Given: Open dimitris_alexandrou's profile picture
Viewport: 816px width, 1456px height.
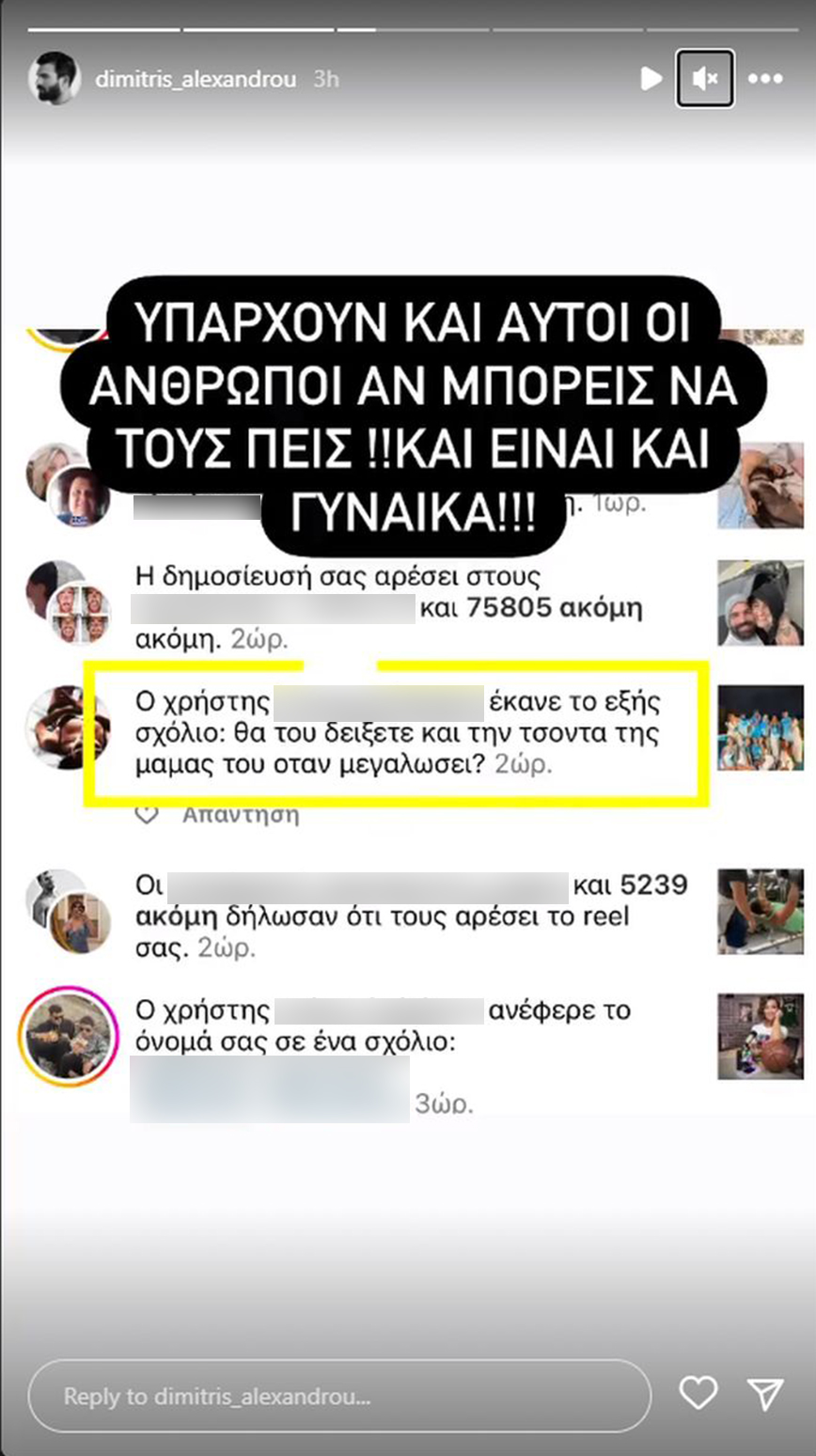Looking at the screenshot, I should point(54,79).
